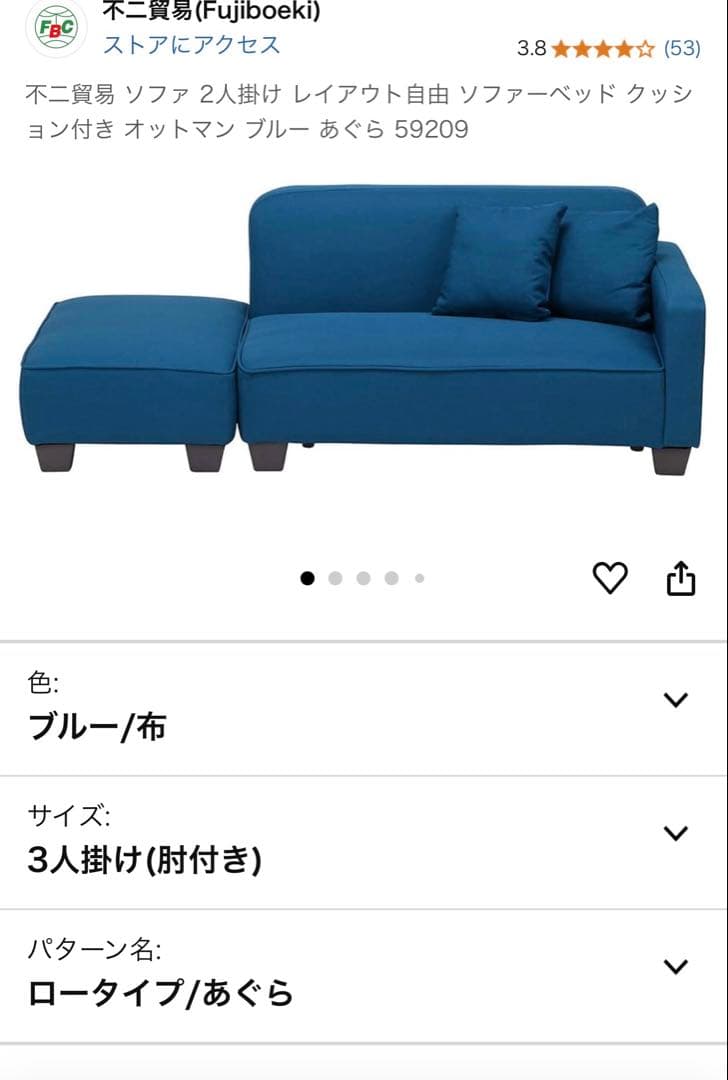This screenshot has height=1080, width=728.
Task: Add the sofa to favorites with heart icon
Action: 612,575
